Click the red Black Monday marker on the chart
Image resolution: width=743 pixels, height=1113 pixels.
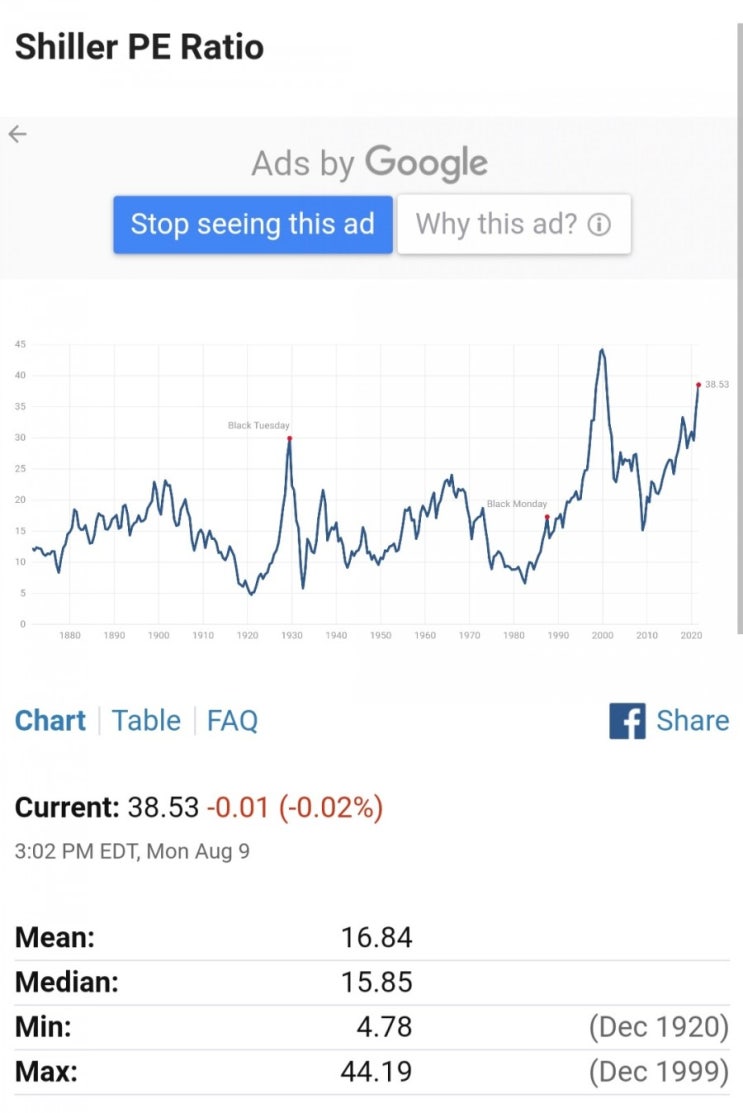548,516
